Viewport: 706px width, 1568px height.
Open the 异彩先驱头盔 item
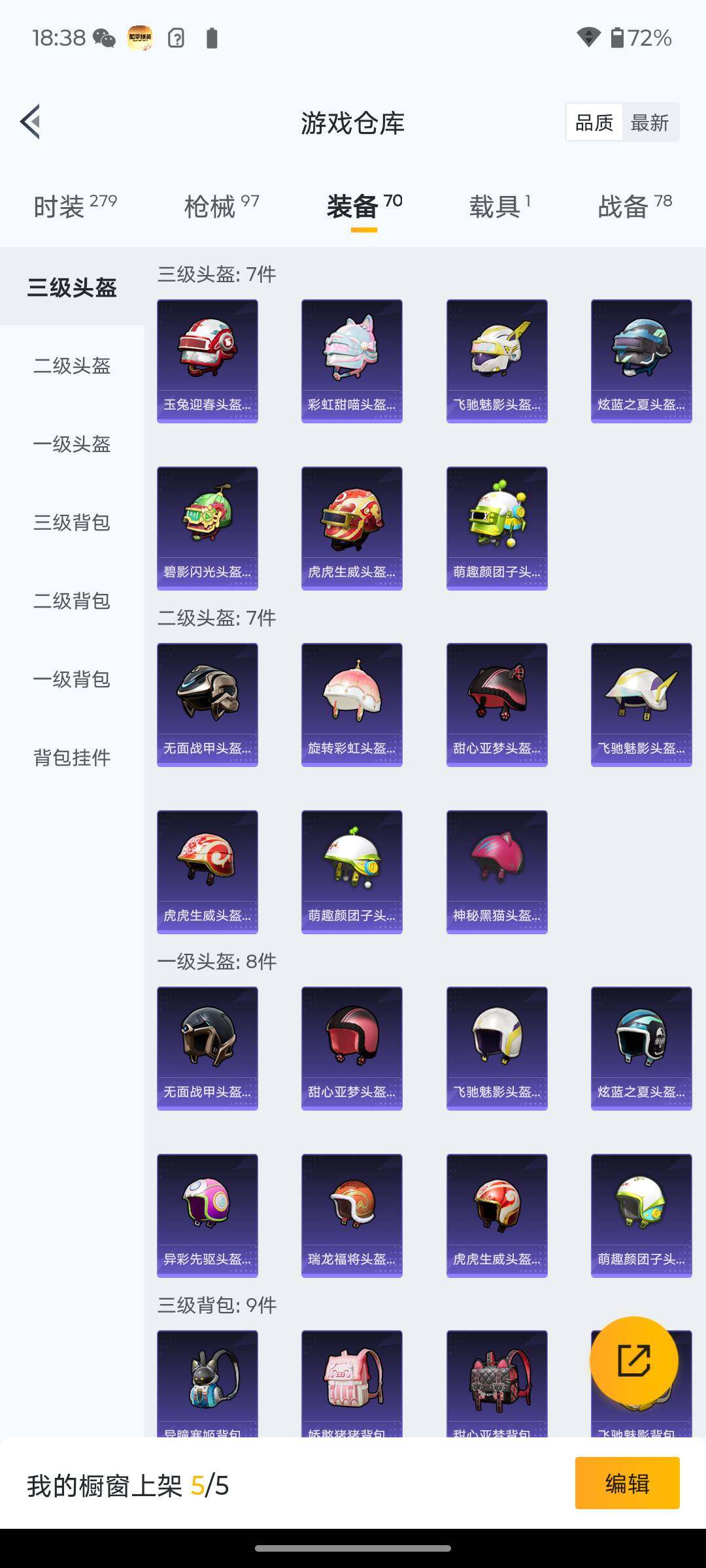(x=207, y=1216)
